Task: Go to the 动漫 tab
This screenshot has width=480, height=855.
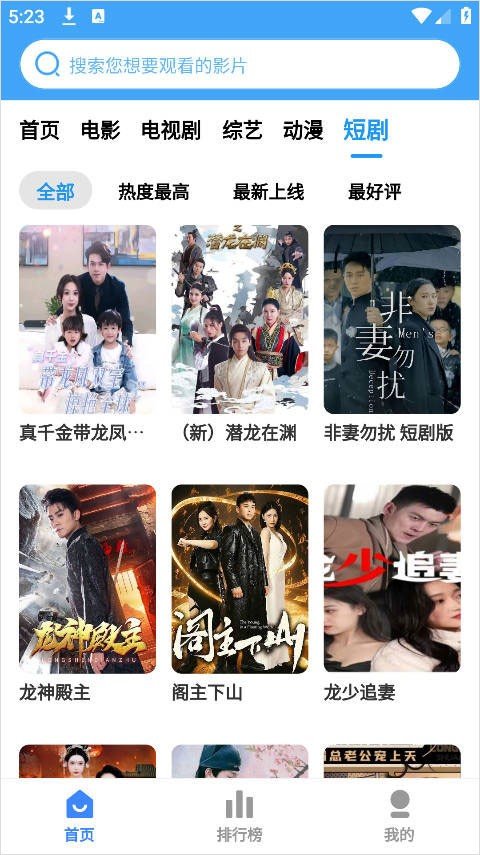Action: [303, 131]
